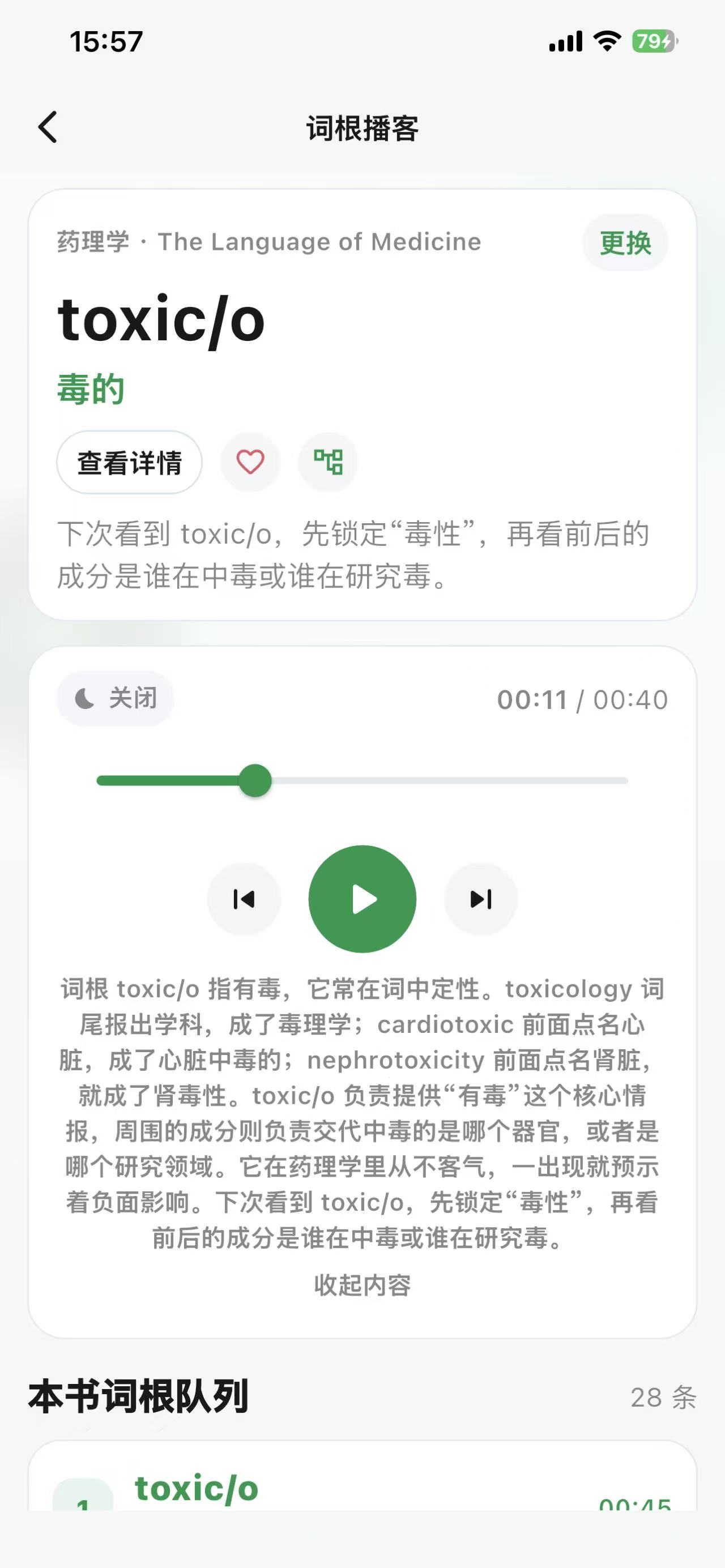
Task: Jump back to the previous track
Action: 244,899
